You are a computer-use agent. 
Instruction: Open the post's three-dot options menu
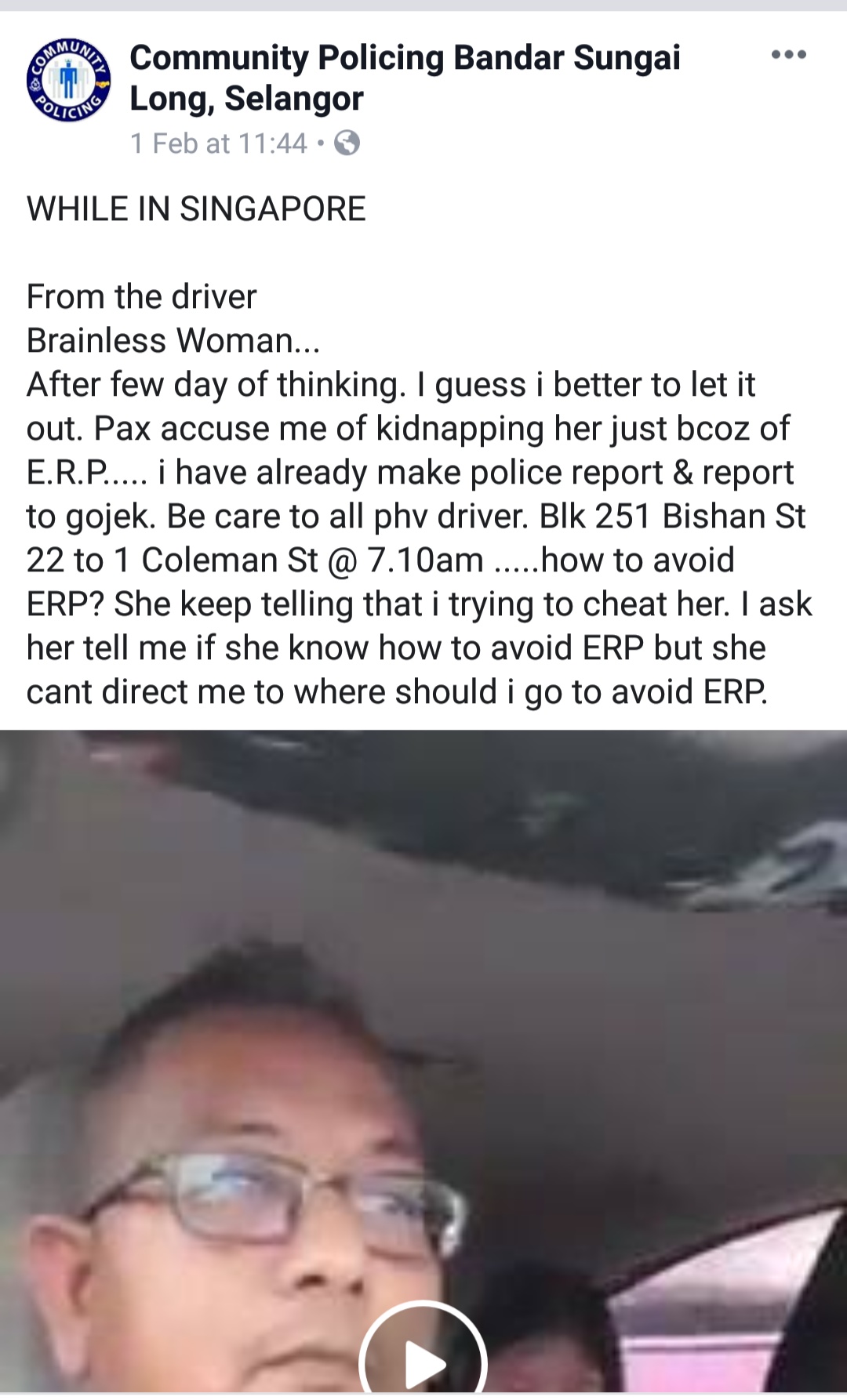[x=788, y=55]
